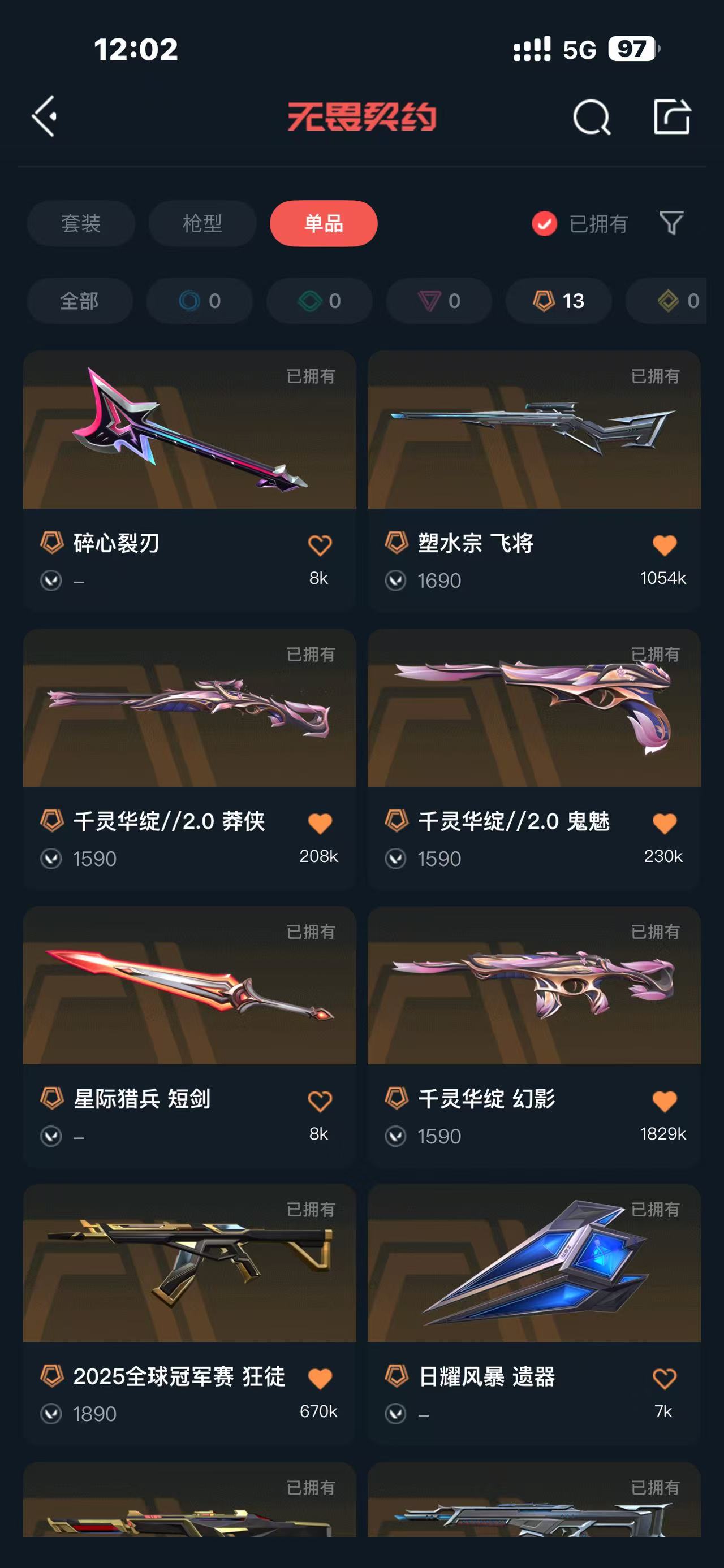724x1568 pixels.
Task: Switch to the 套装 tab
Action: coord(80,223)
